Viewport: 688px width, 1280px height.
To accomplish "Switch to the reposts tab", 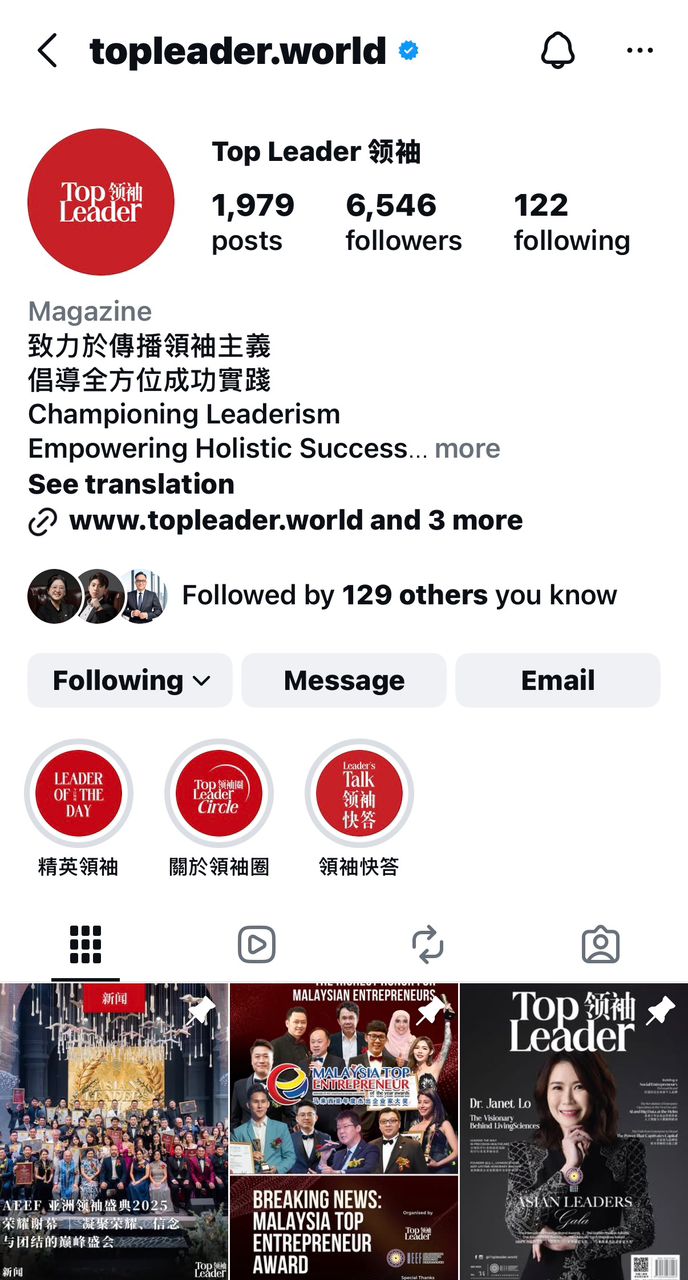I will pos(428,944).
